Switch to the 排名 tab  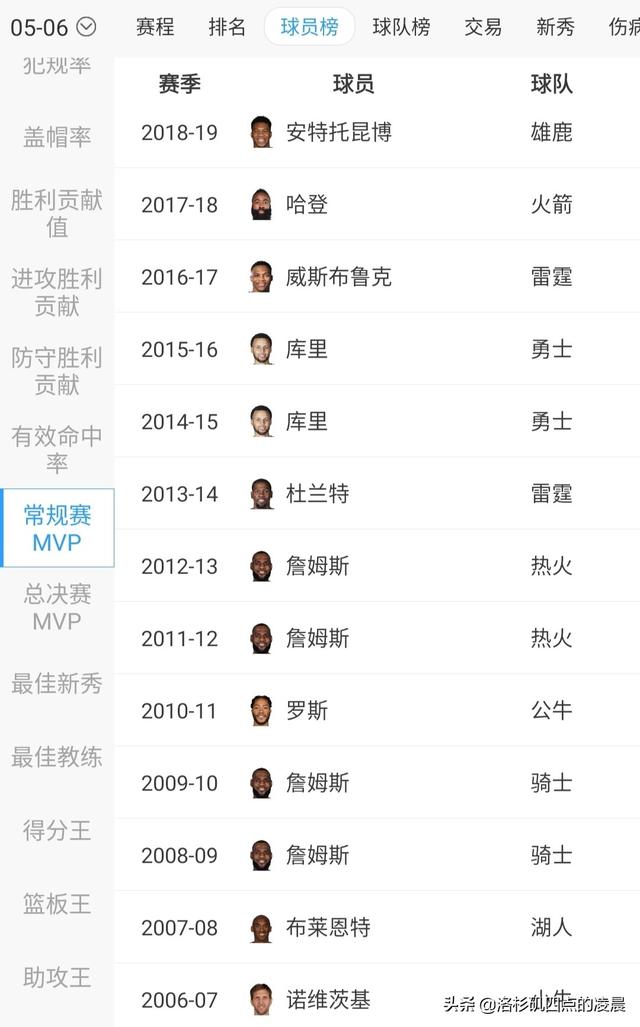227,27
